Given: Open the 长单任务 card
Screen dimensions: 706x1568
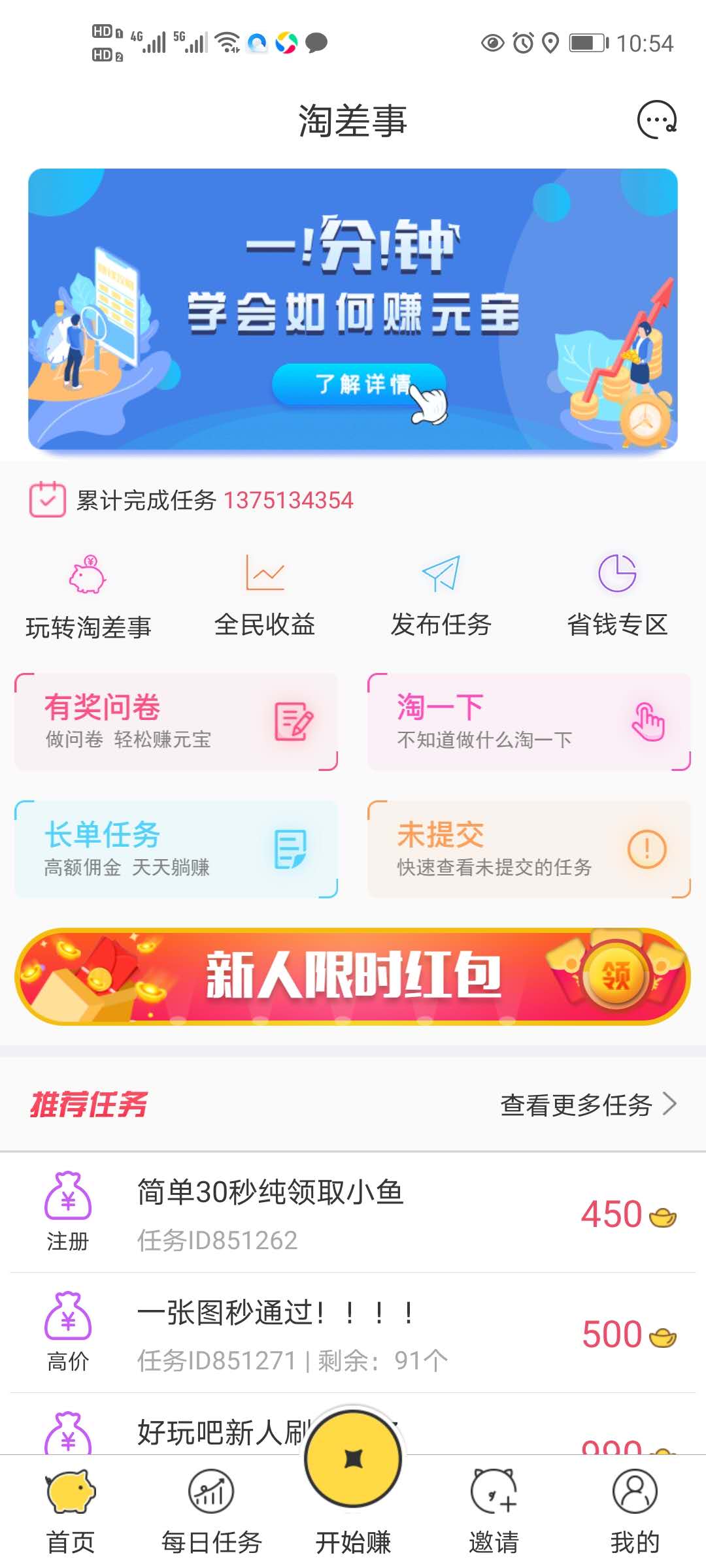Looking at the screenshot, I should point(176,849).
